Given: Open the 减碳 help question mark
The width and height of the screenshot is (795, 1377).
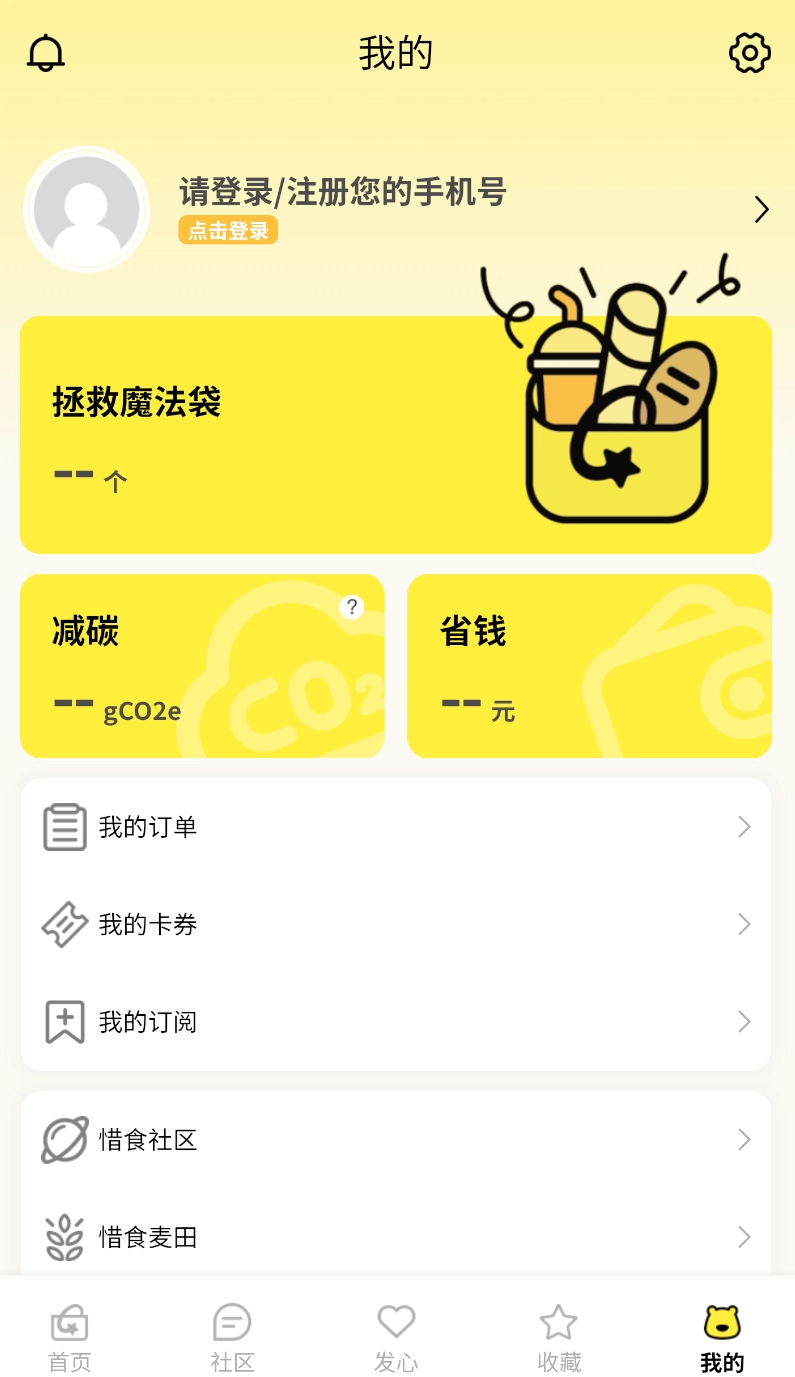Looking at the screenshot, I should [351, 605].
